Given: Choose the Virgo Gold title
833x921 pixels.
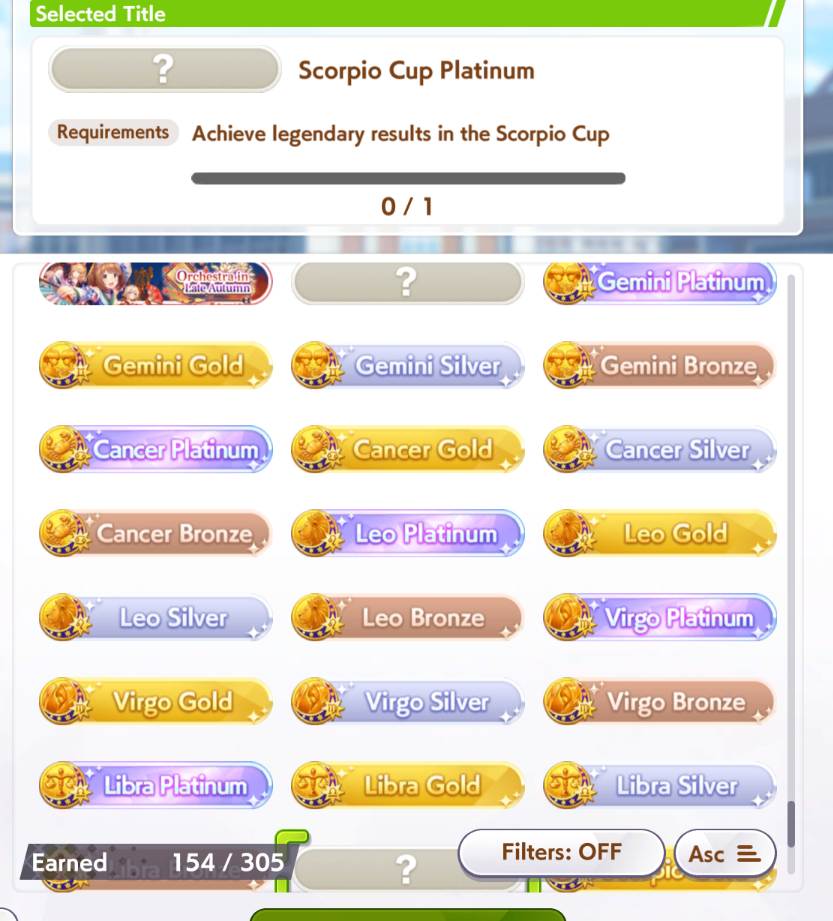Looking at the screenshot, I should pos(156,701).
